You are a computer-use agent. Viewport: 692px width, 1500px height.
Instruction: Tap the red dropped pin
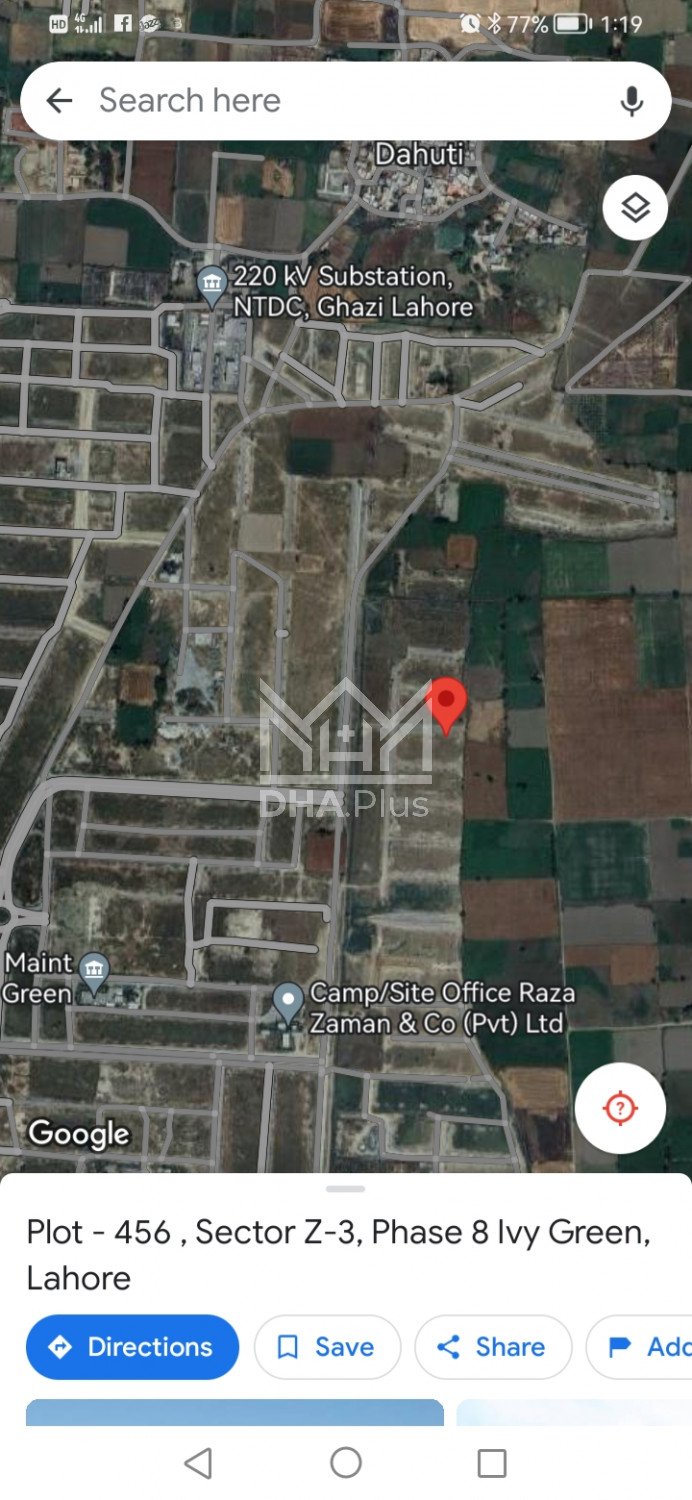[x=446, y=703]
